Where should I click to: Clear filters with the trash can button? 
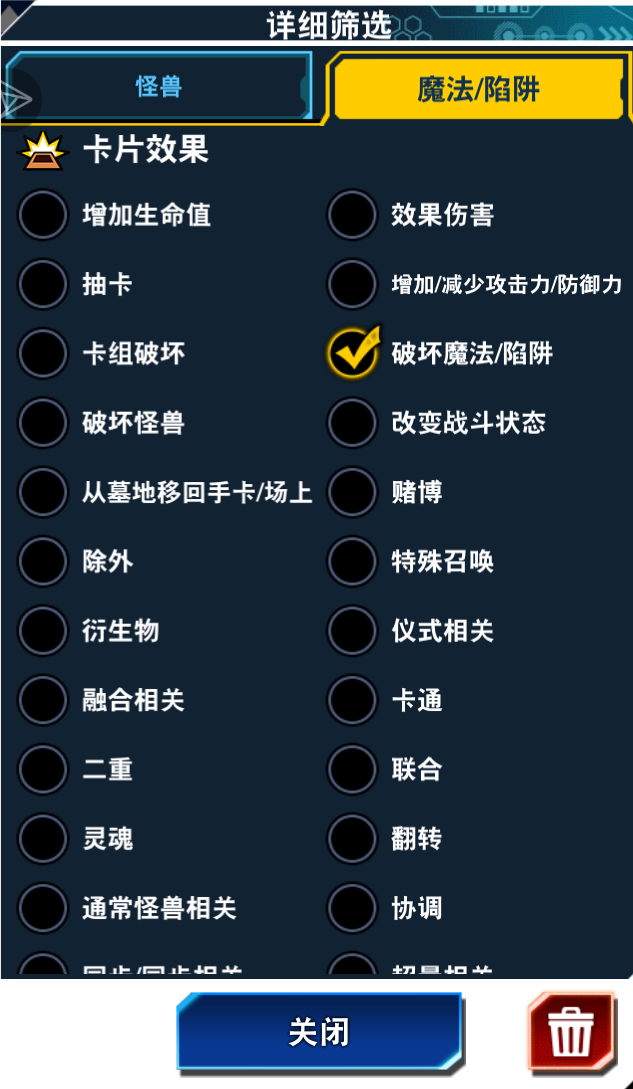tap(571, 1031)
